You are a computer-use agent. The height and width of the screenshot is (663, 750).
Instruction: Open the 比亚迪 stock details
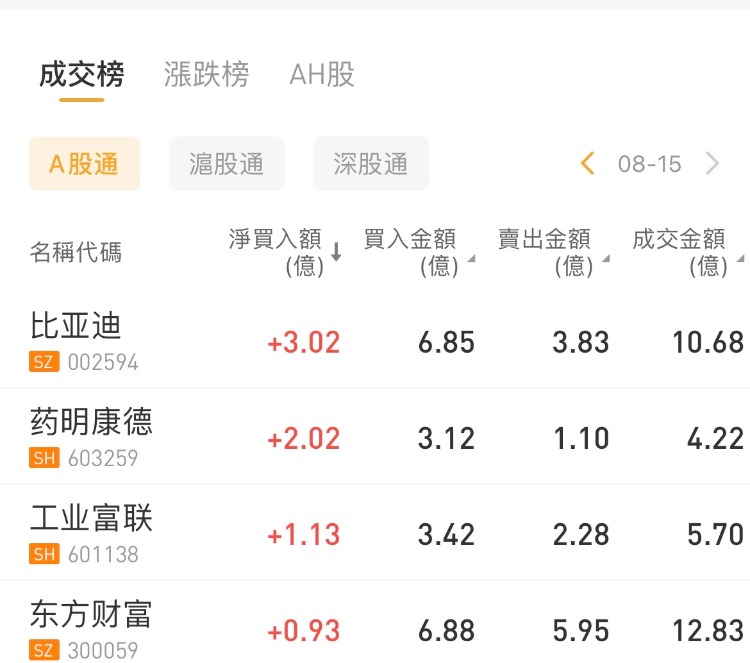(76, 327)
